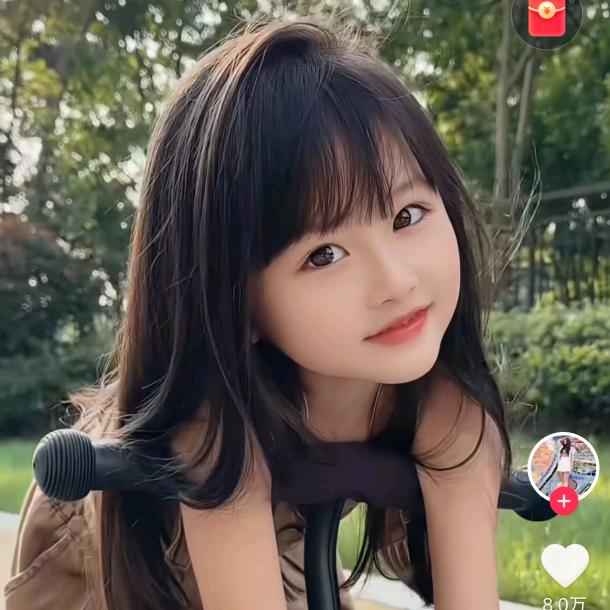This screenshot has width=610, height=610.
Task: Open the red envelope icon
Action: tap(546, 17)
